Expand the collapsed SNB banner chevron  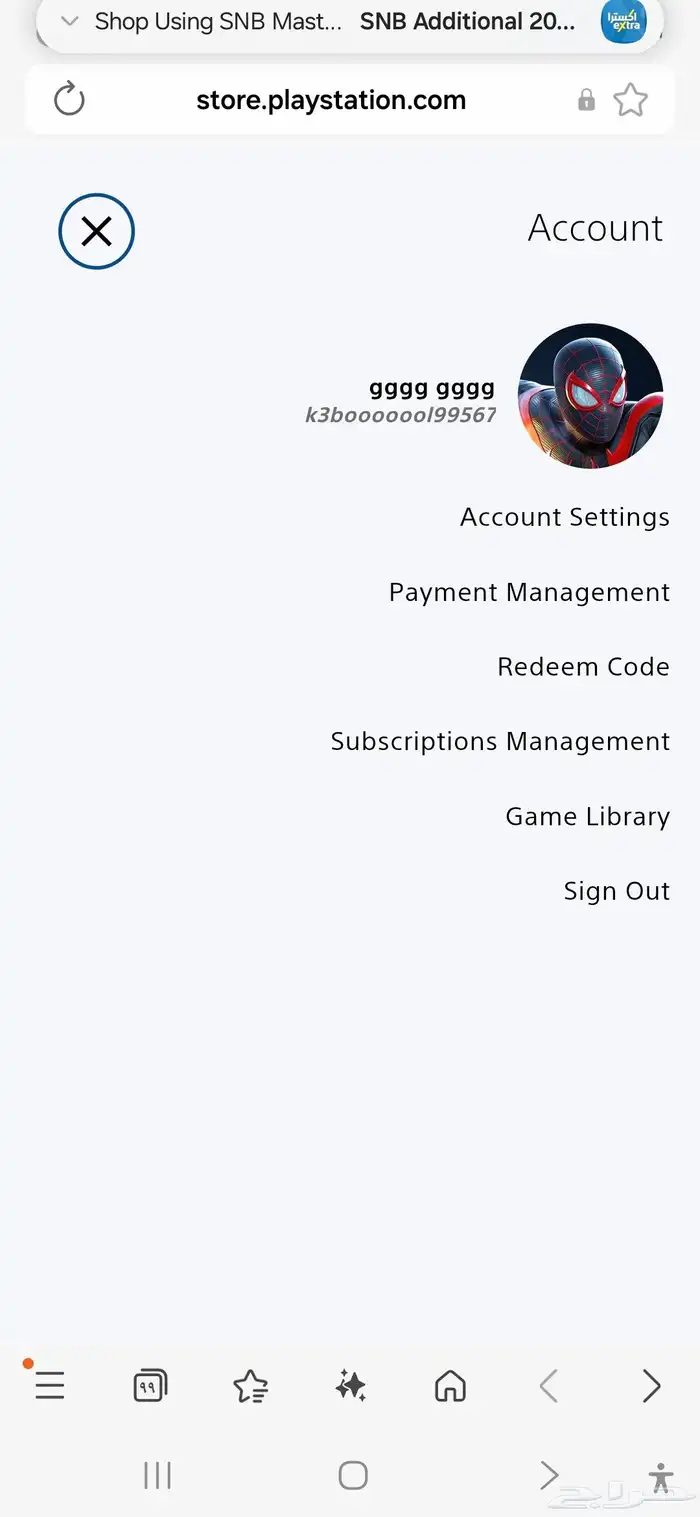point(69,21)
